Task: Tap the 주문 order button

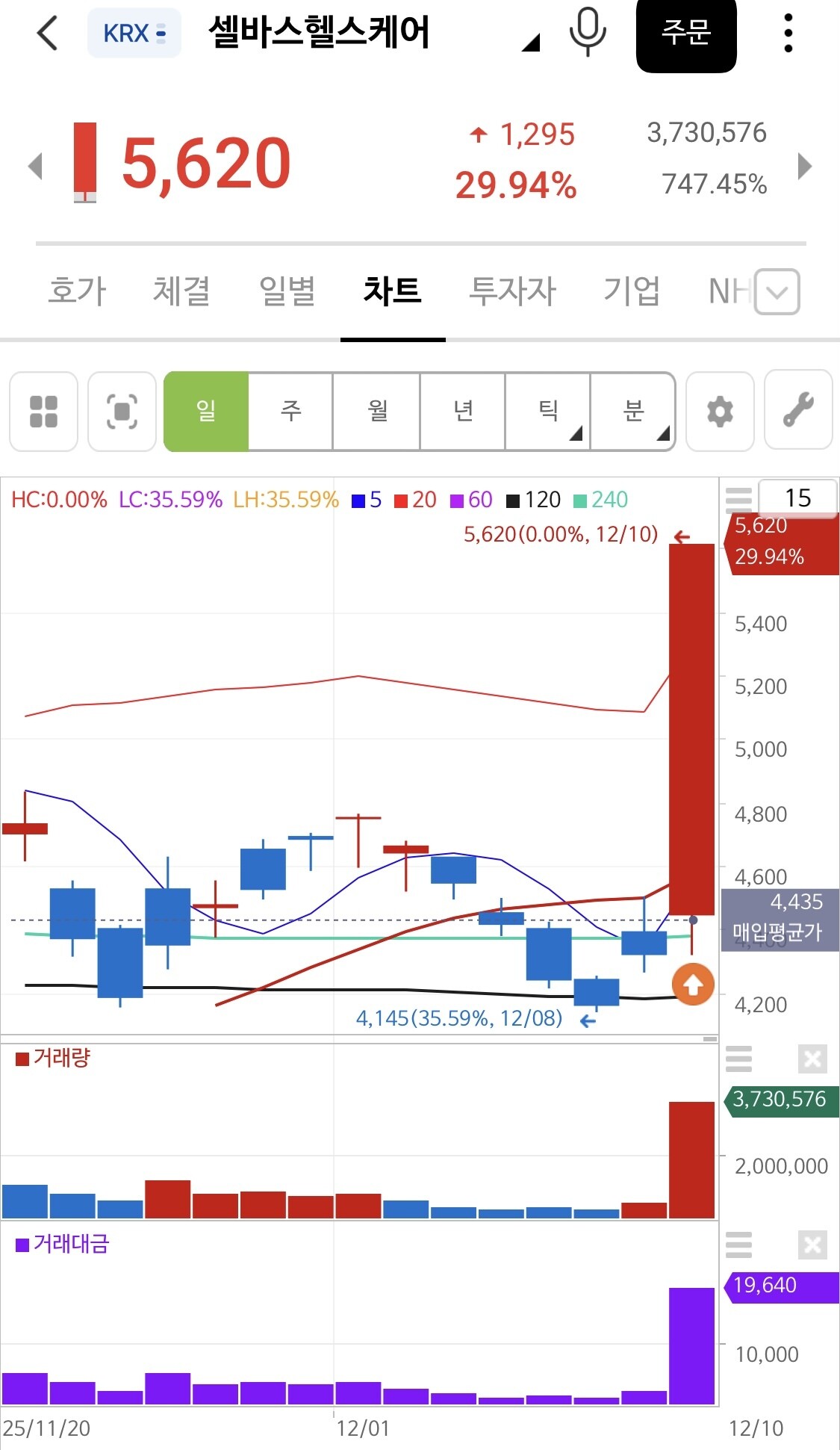Action: (x=685, y=34)
